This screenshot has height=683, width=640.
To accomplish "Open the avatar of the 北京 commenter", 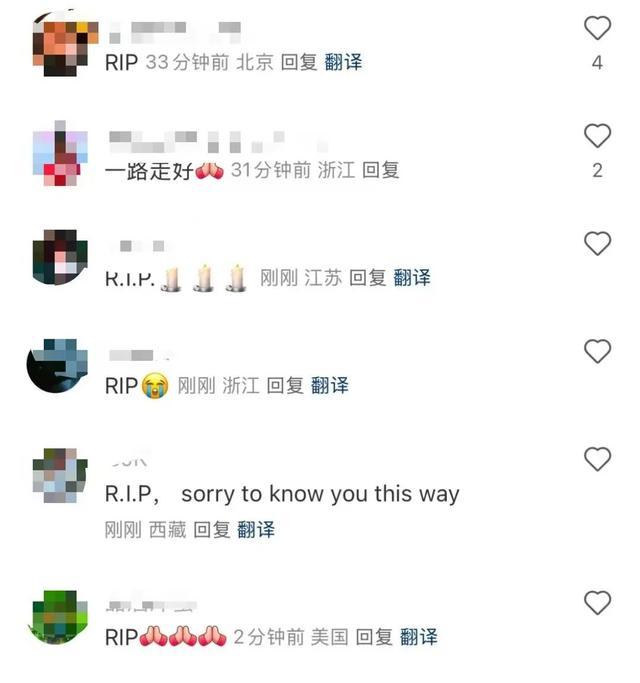I will [59, 42].
